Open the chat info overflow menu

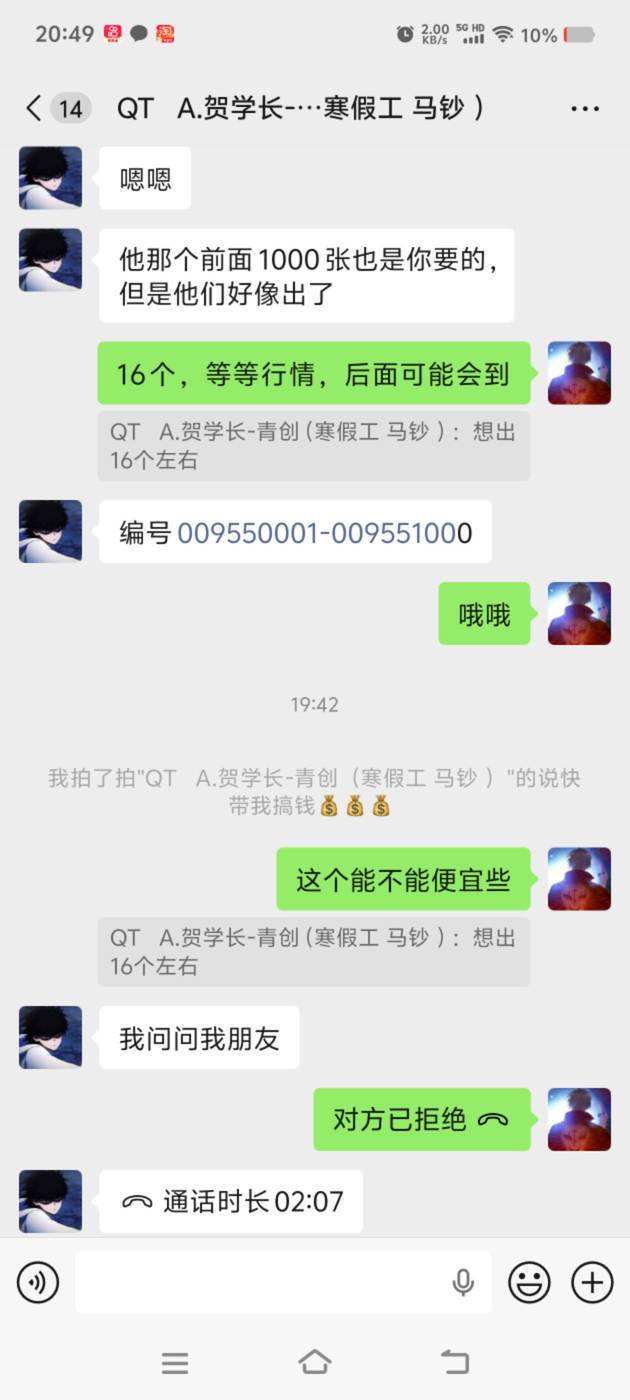[585, 108]
